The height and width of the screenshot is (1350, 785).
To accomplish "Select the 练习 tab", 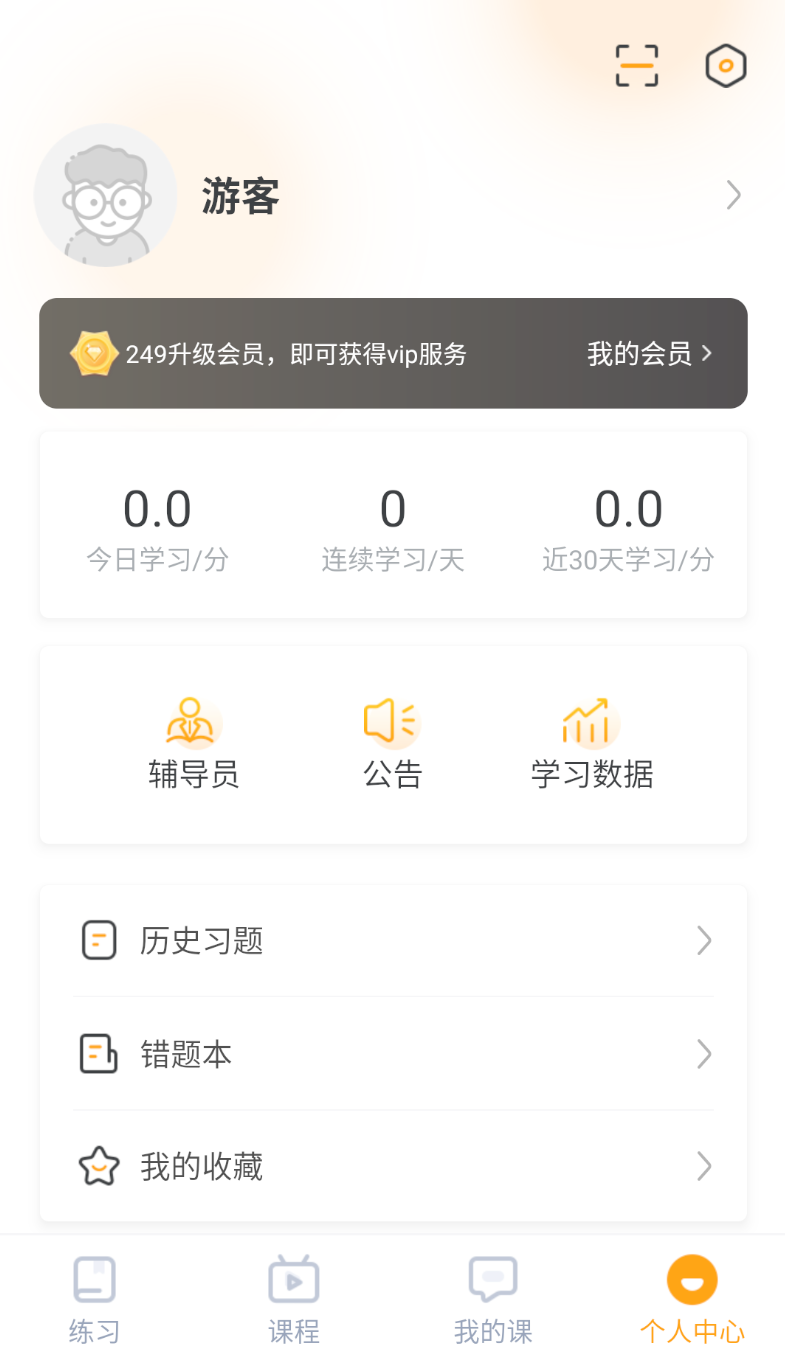I will 94,1297.
